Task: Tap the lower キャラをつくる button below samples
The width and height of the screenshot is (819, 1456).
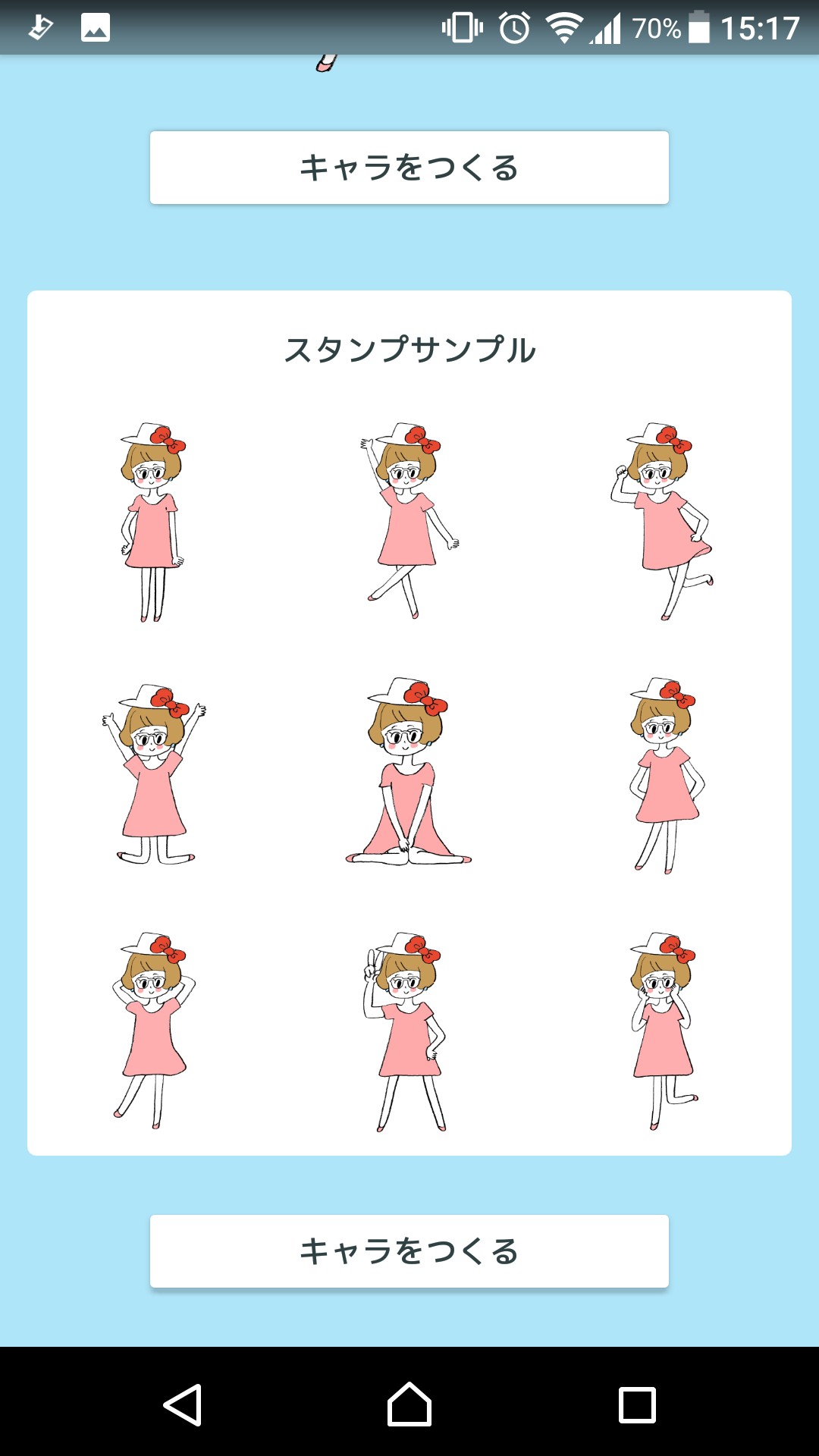Action: click(409, 1251)
